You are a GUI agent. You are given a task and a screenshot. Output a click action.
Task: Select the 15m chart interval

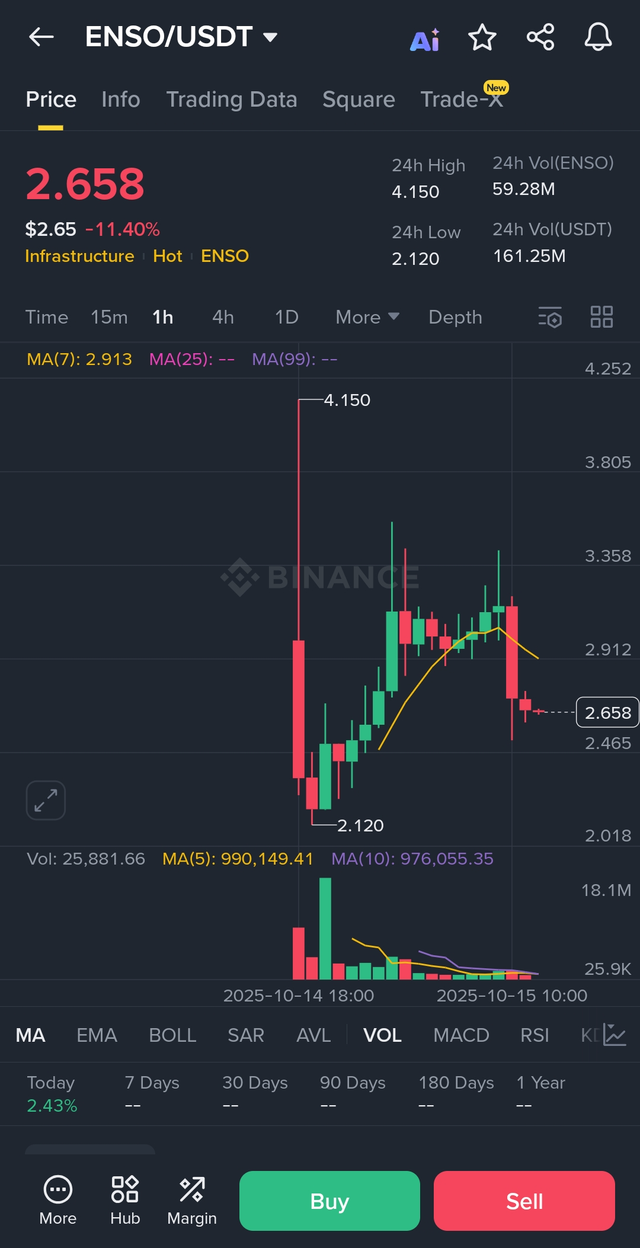point(109,317)
